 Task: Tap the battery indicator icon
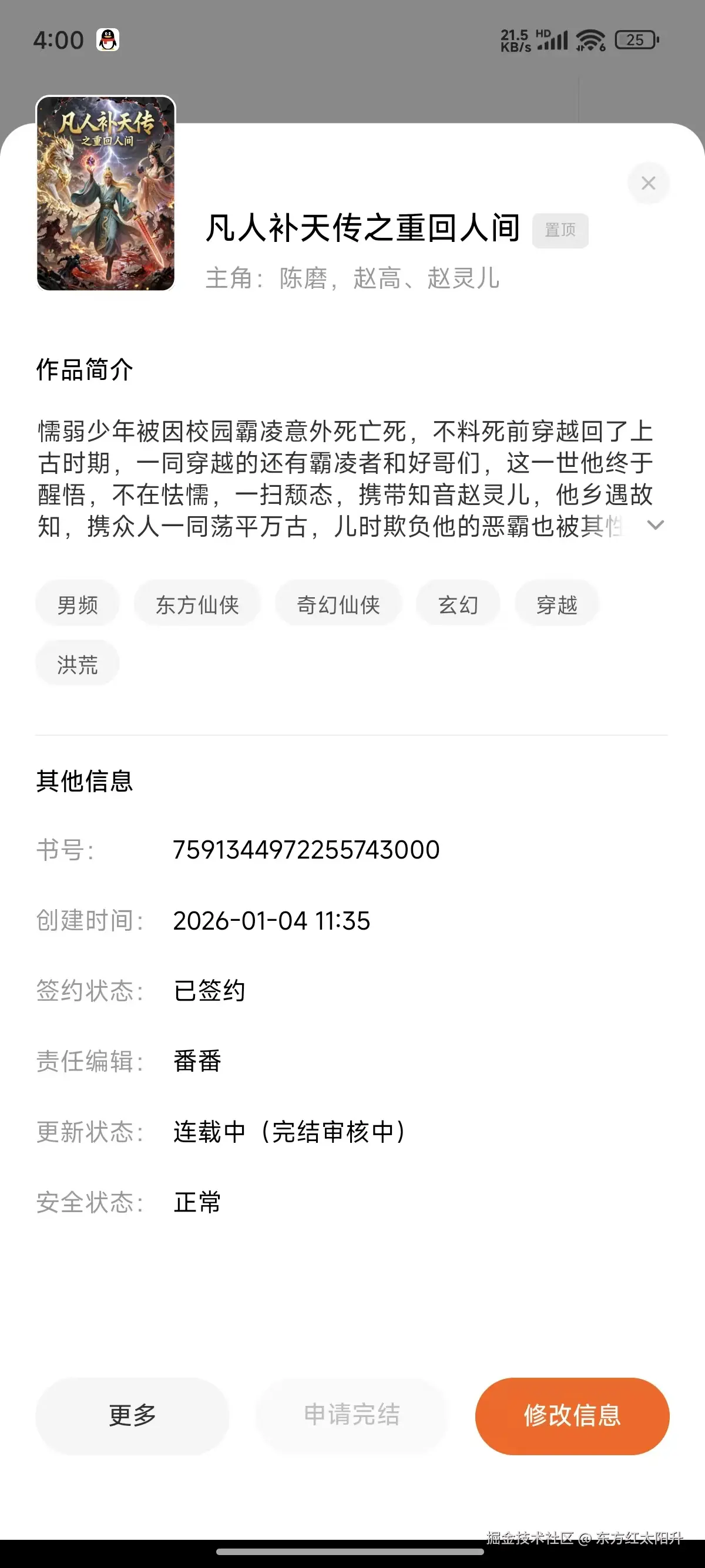636,39
